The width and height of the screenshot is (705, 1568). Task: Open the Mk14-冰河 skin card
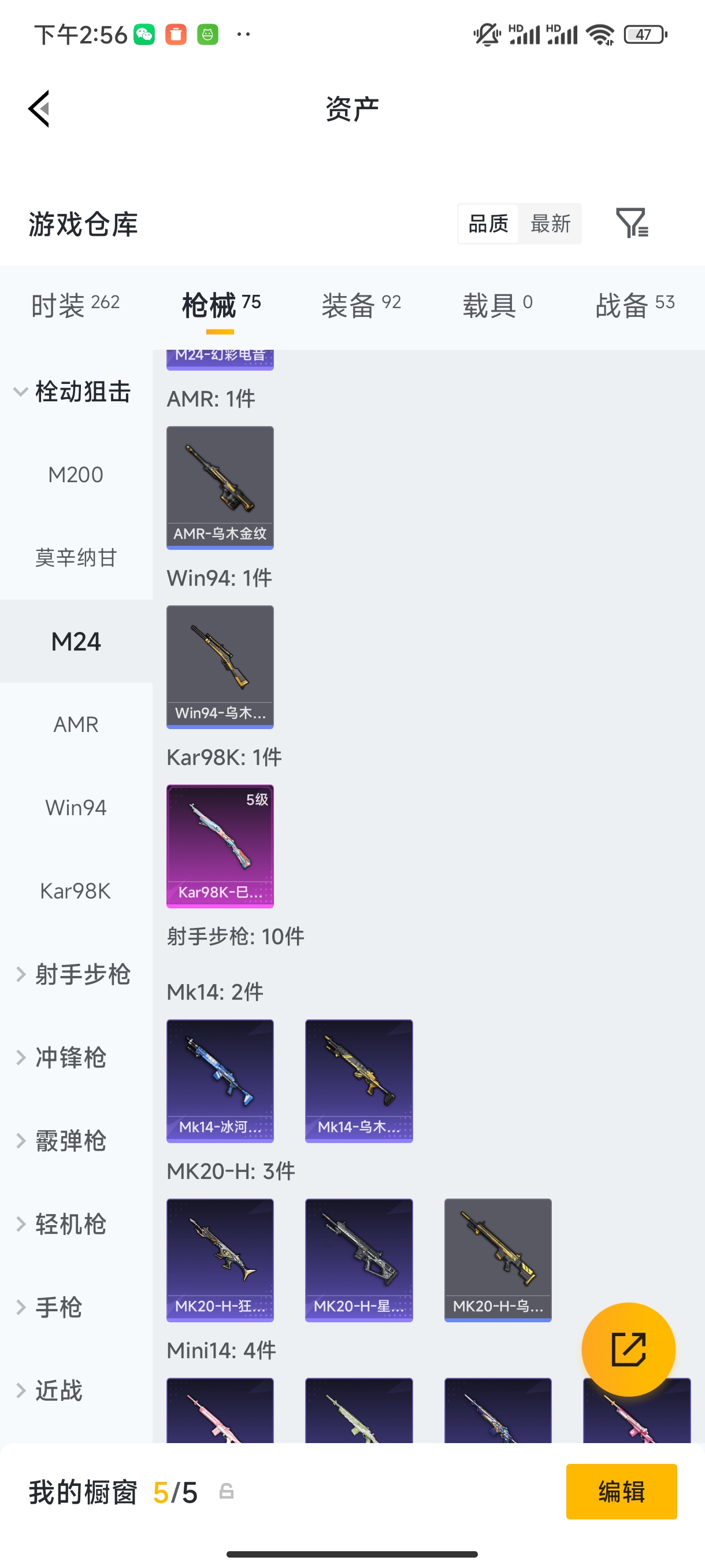click(x=220, y=1081)
